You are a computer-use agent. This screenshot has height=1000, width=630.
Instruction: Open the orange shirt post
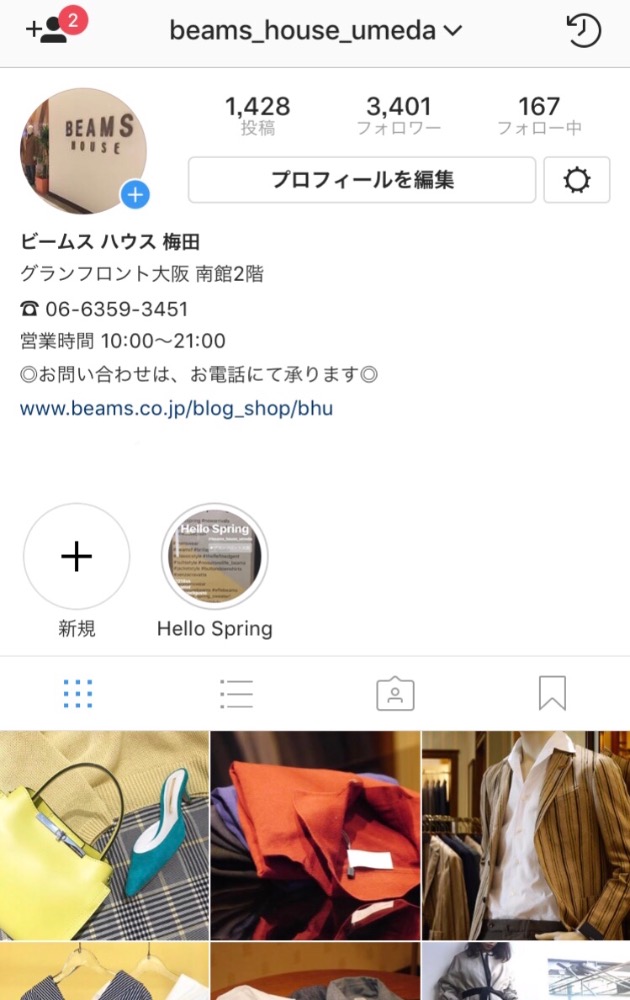point(315,835)
